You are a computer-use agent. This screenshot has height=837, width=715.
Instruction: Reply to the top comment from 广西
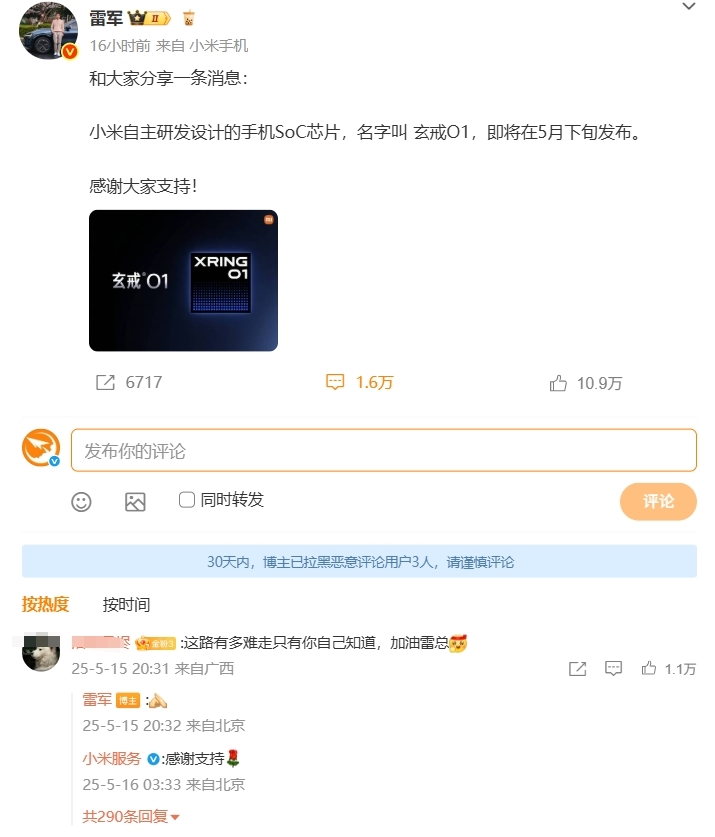tap(614, 669)
